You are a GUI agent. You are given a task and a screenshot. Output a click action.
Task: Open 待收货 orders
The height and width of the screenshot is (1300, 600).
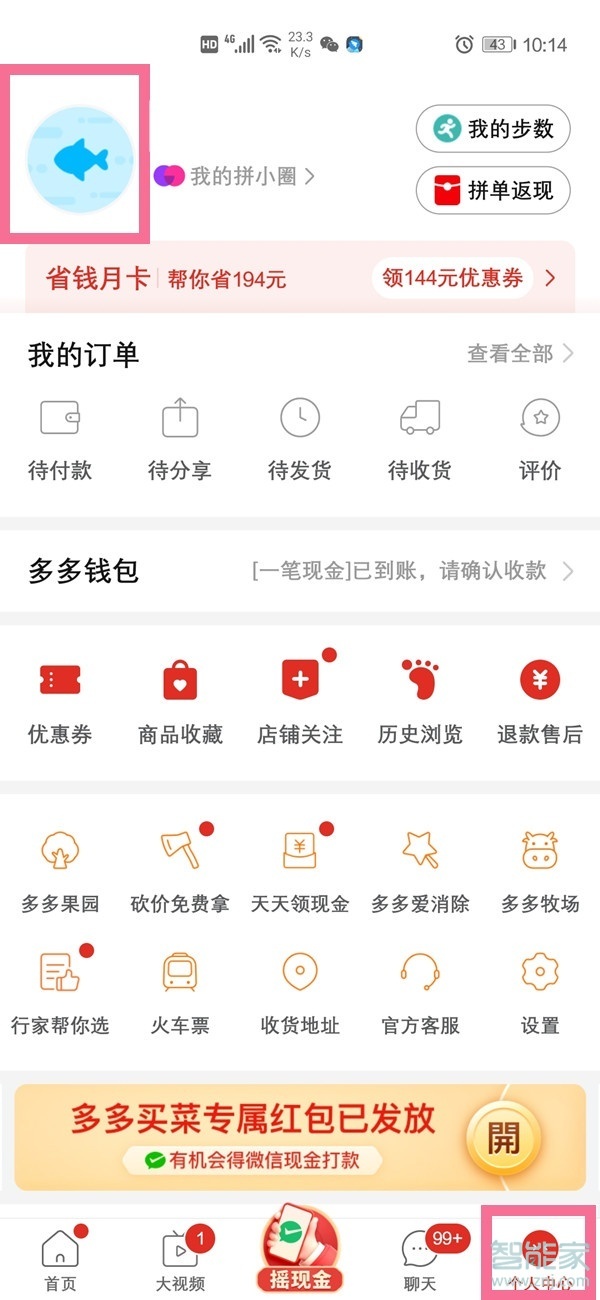(420, 439)
